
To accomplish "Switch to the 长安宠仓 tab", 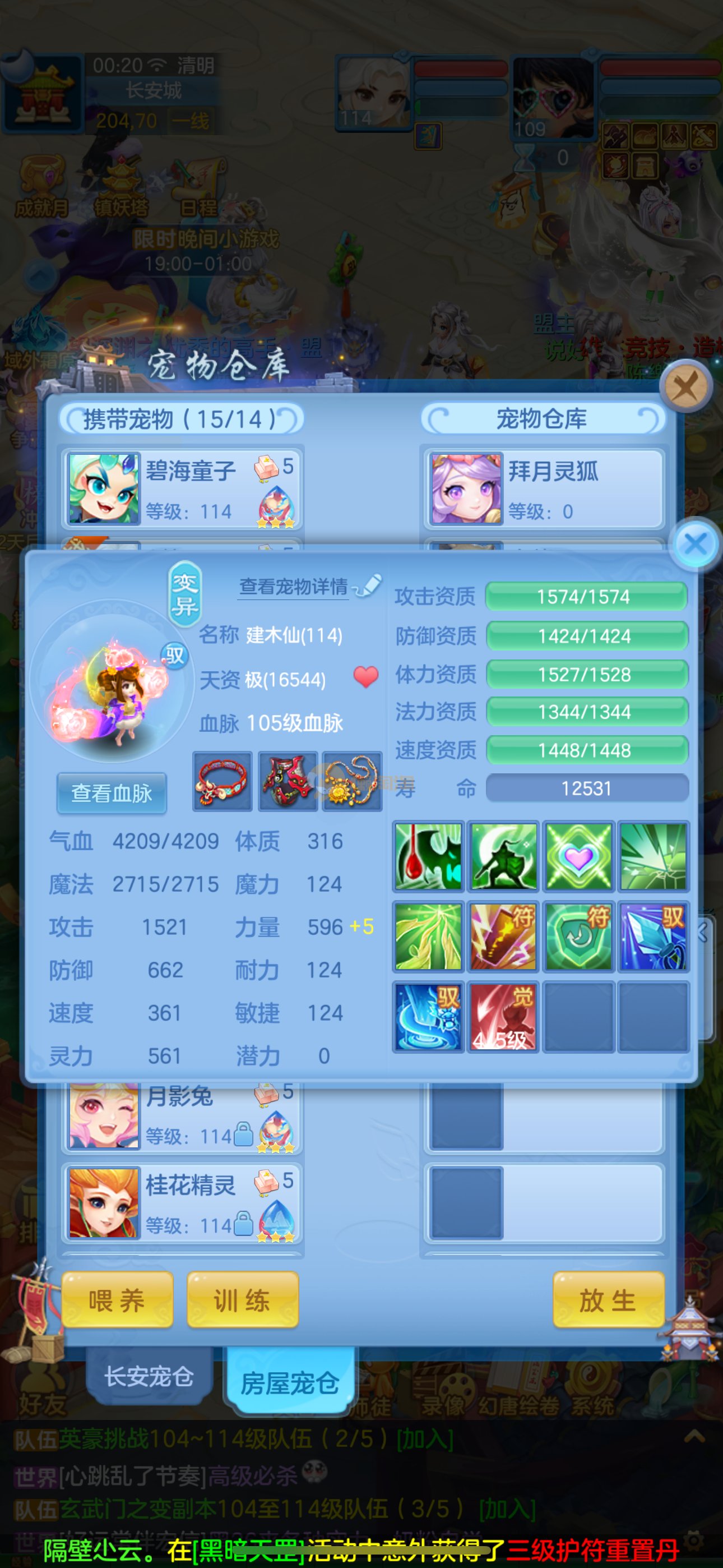I will (x=149, y=1376).
